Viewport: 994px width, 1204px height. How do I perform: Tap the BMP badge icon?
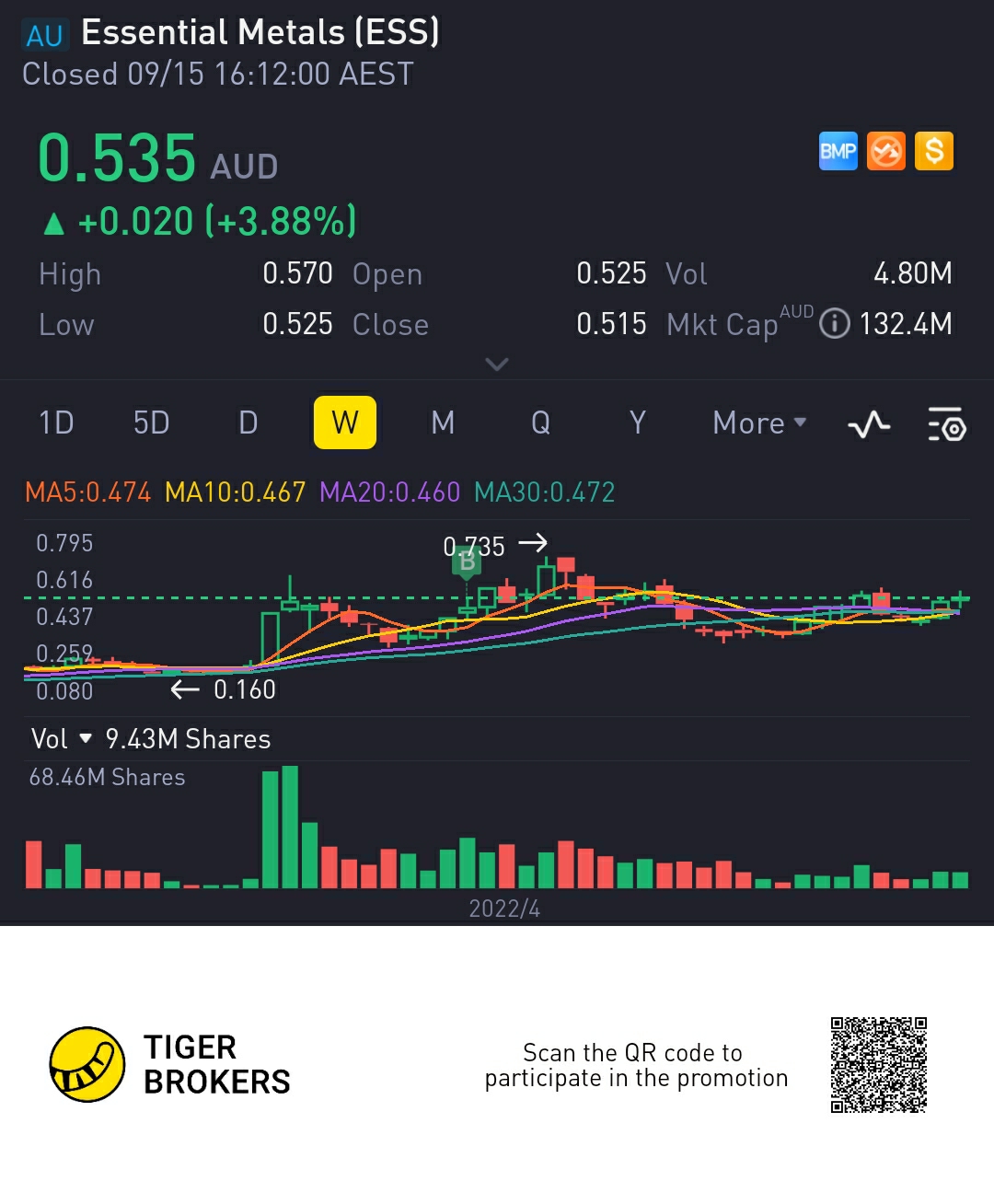coord(838,151)
